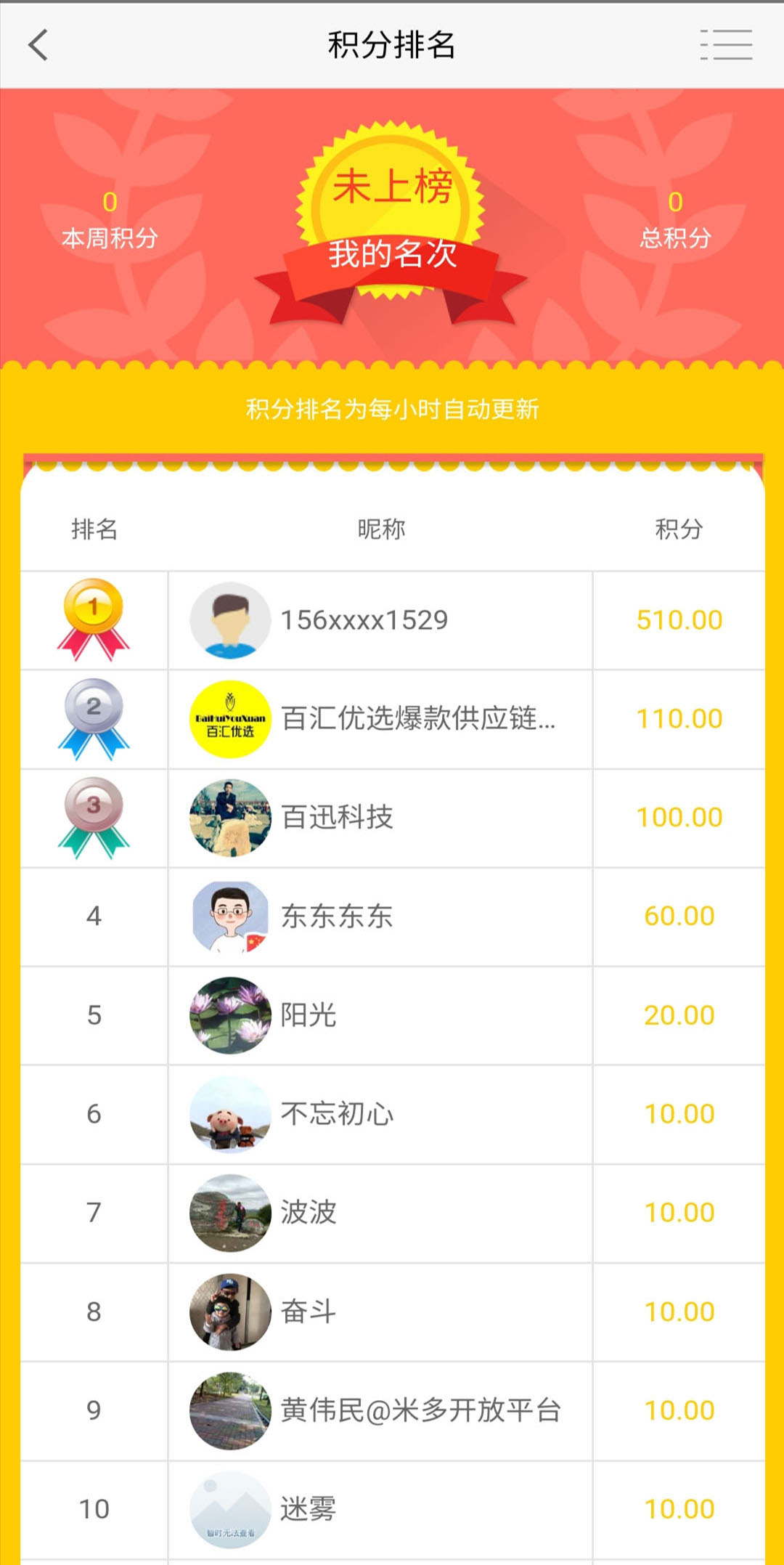784x1565 pixels.
Task: Open the list menu icon in the header
Action: click(x=726, y=45)
